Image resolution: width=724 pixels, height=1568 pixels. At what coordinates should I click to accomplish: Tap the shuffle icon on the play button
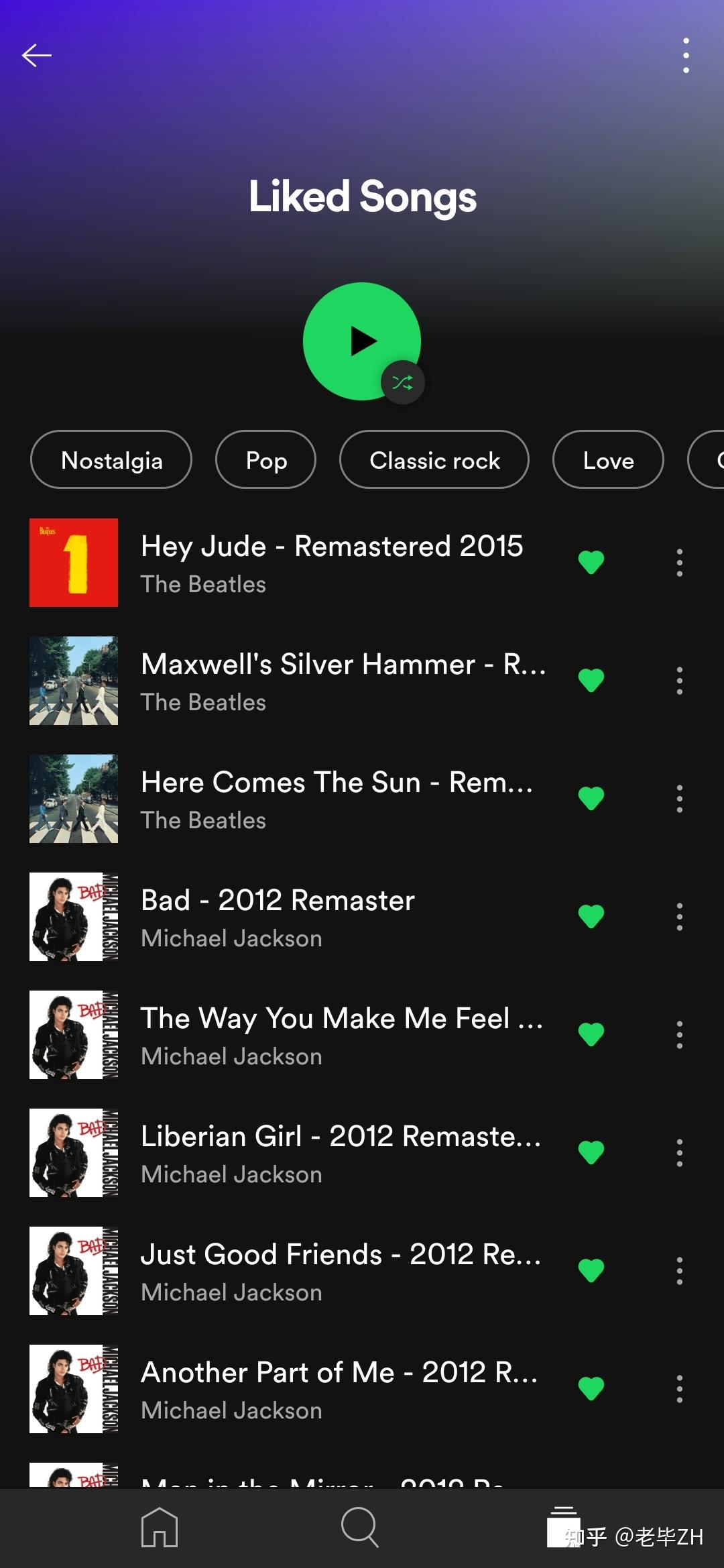coord(403,382)
